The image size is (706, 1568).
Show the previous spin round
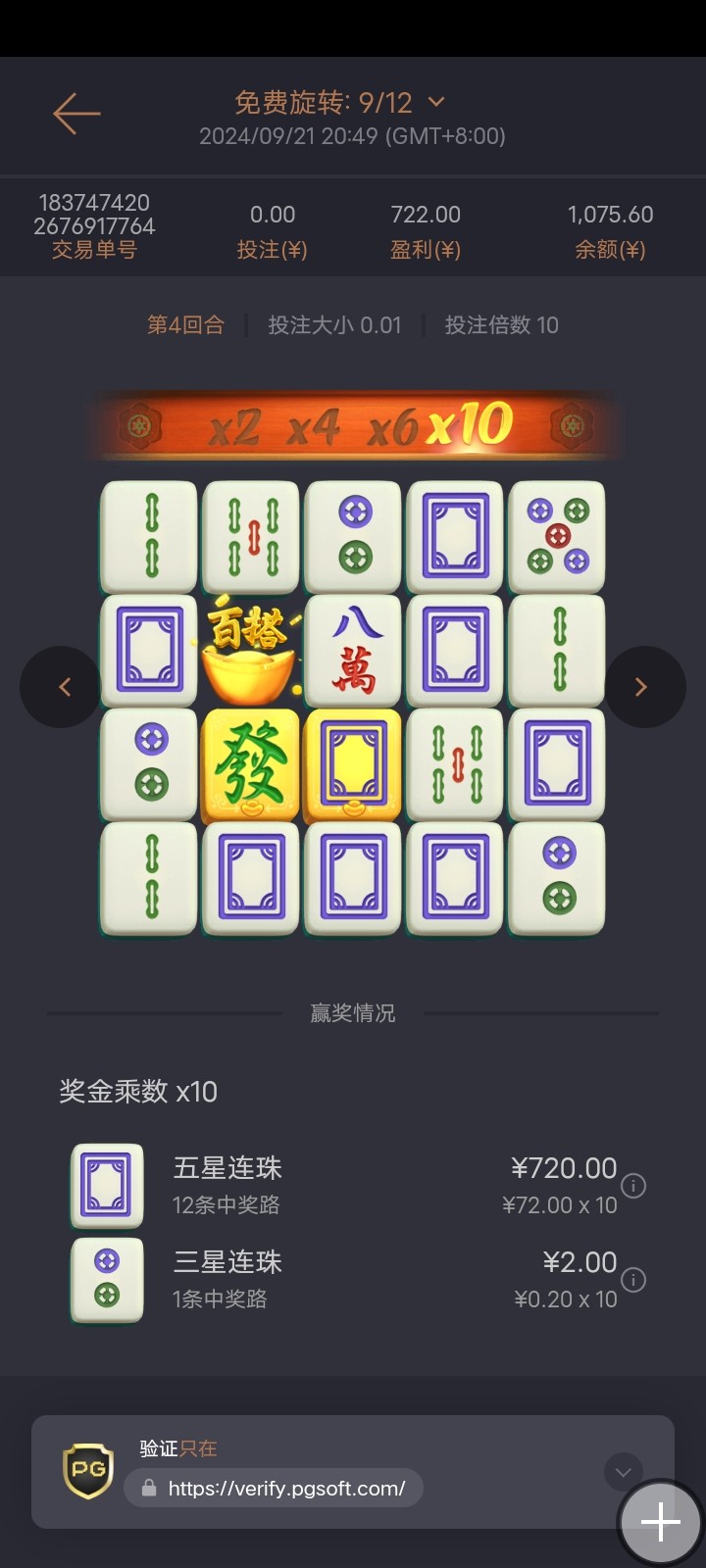[x=62, y=687]
